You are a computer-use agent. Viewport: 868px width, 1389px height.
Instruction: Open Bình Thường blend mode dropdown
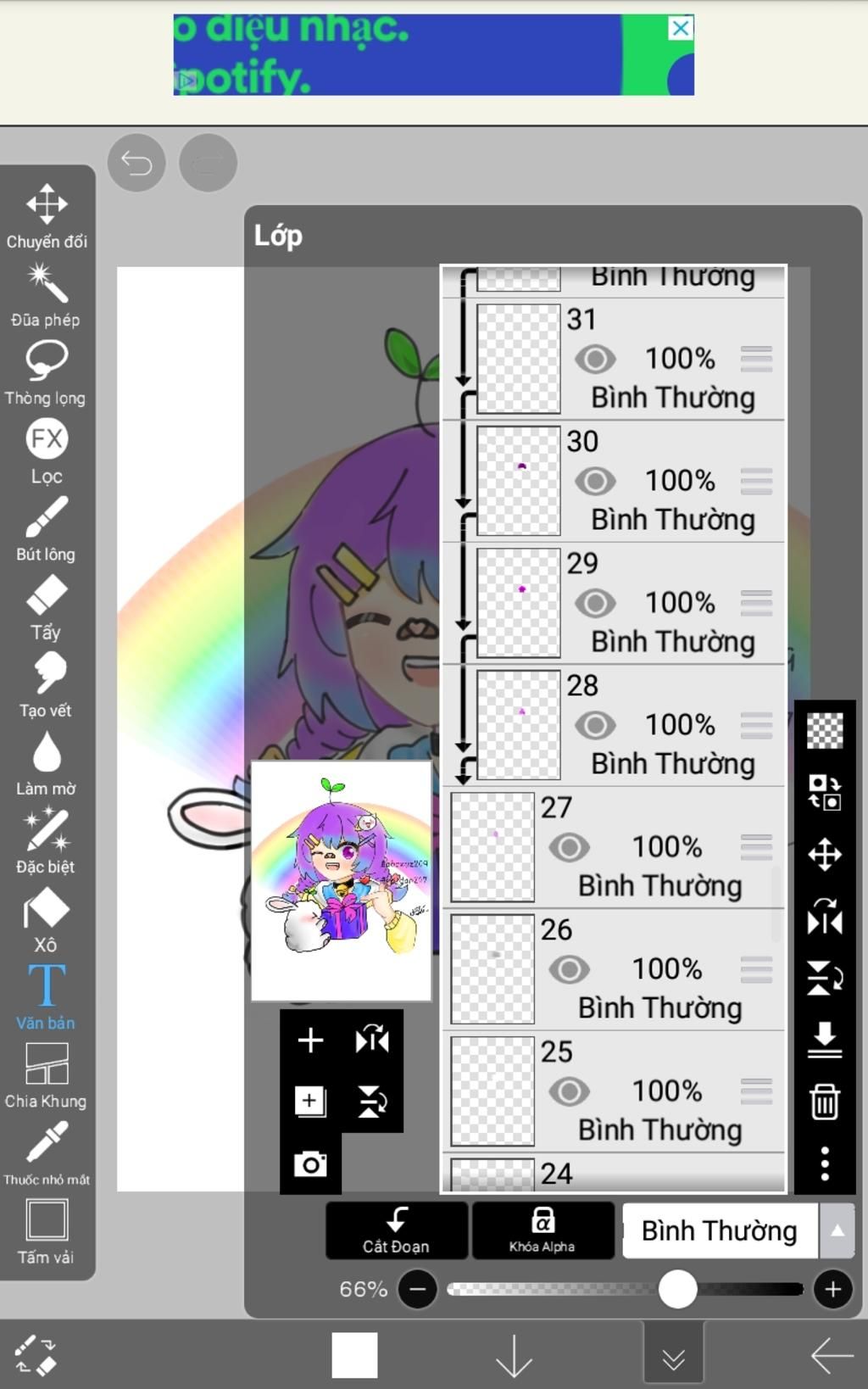(734, 1230)
